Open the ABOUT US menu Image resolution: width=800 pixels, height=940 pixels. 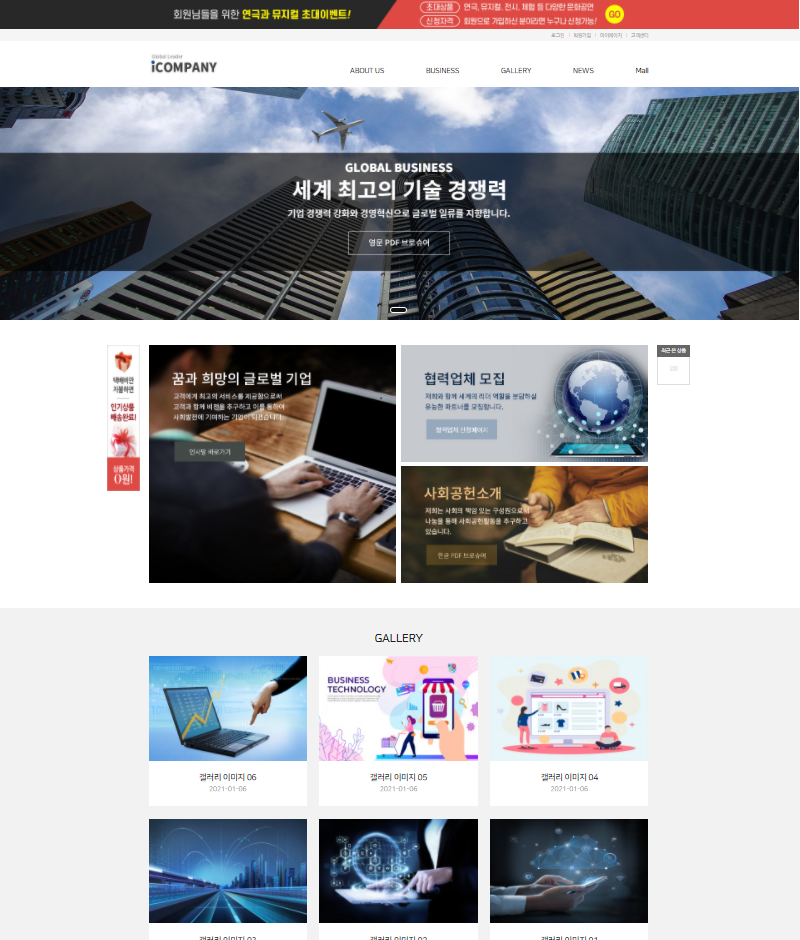(367, 71)
